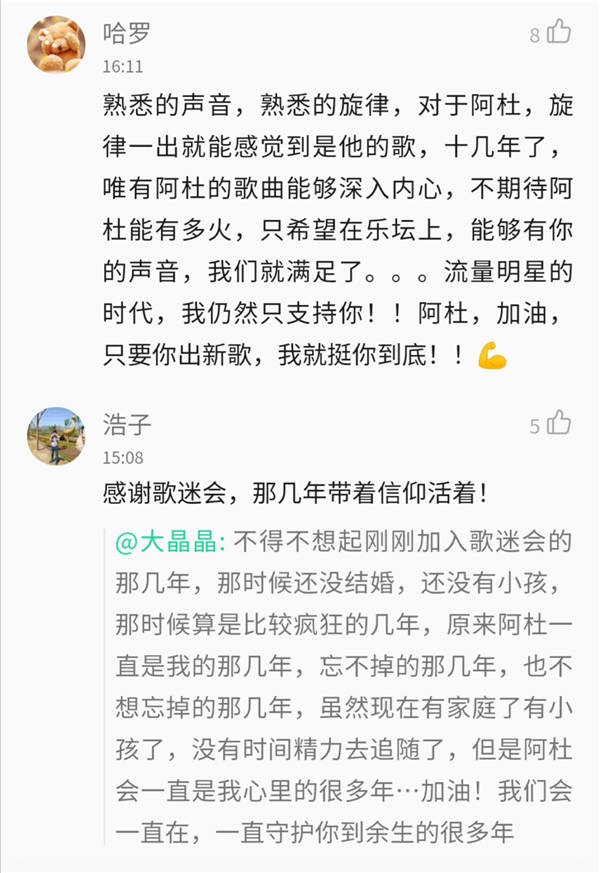
Task: Open 浩子's profile avatar
Action: [56, 436]
